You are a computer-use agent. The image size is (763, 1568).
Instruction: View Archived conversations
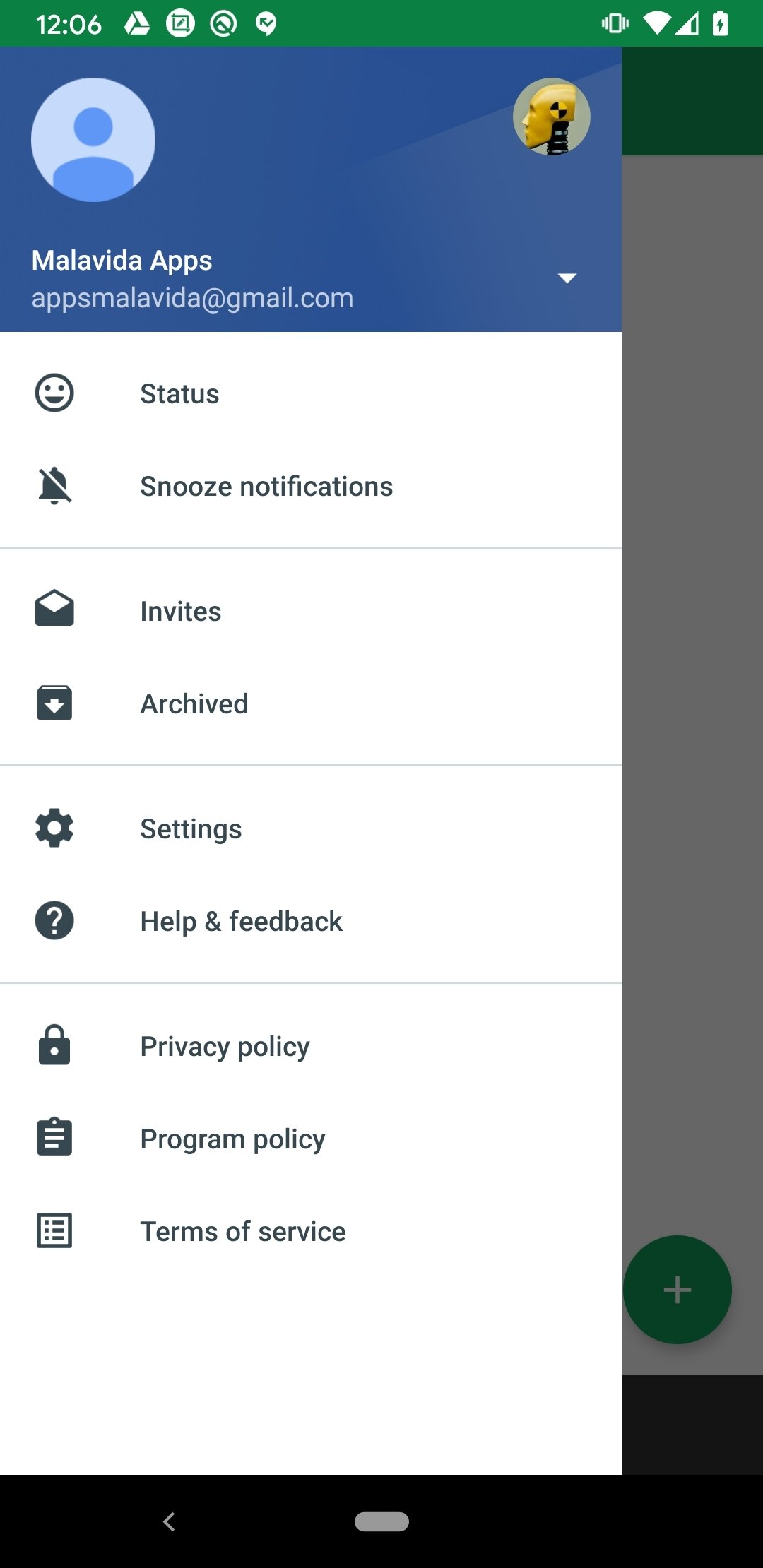pyautogui.click(x=311, y=703)
